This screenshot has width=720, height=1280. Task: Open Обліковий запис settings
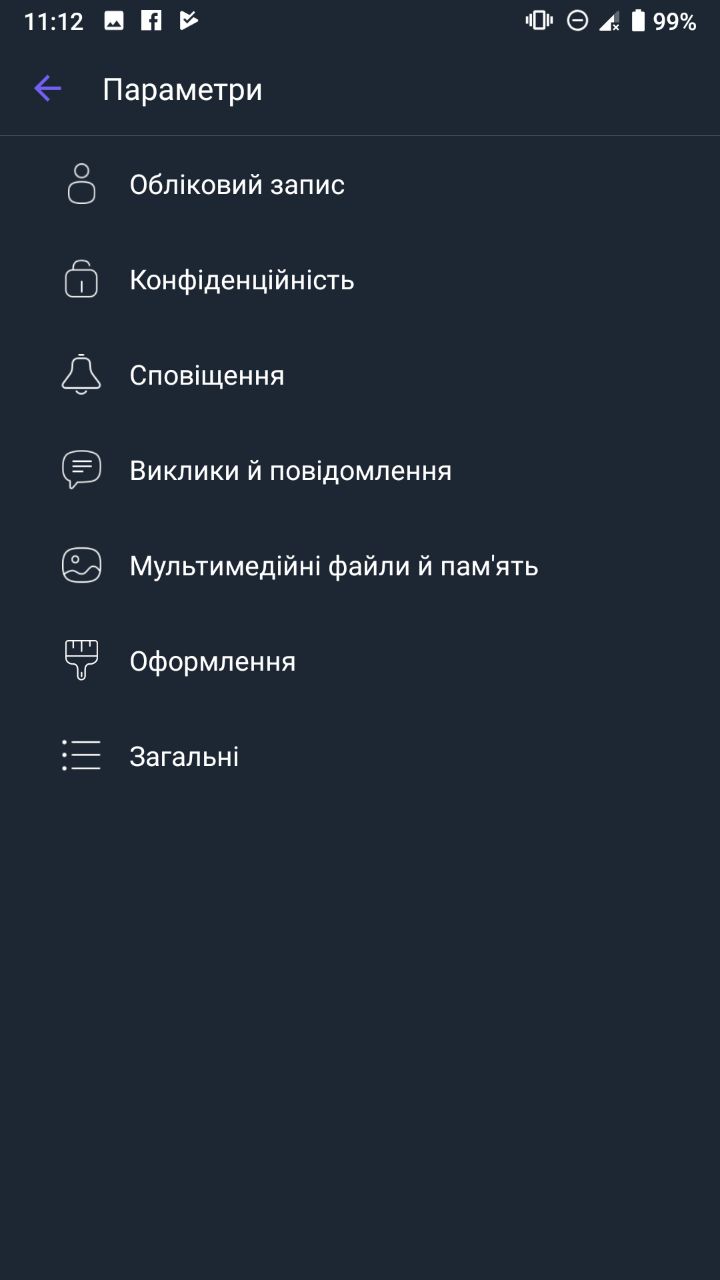[x=237, y=185]
